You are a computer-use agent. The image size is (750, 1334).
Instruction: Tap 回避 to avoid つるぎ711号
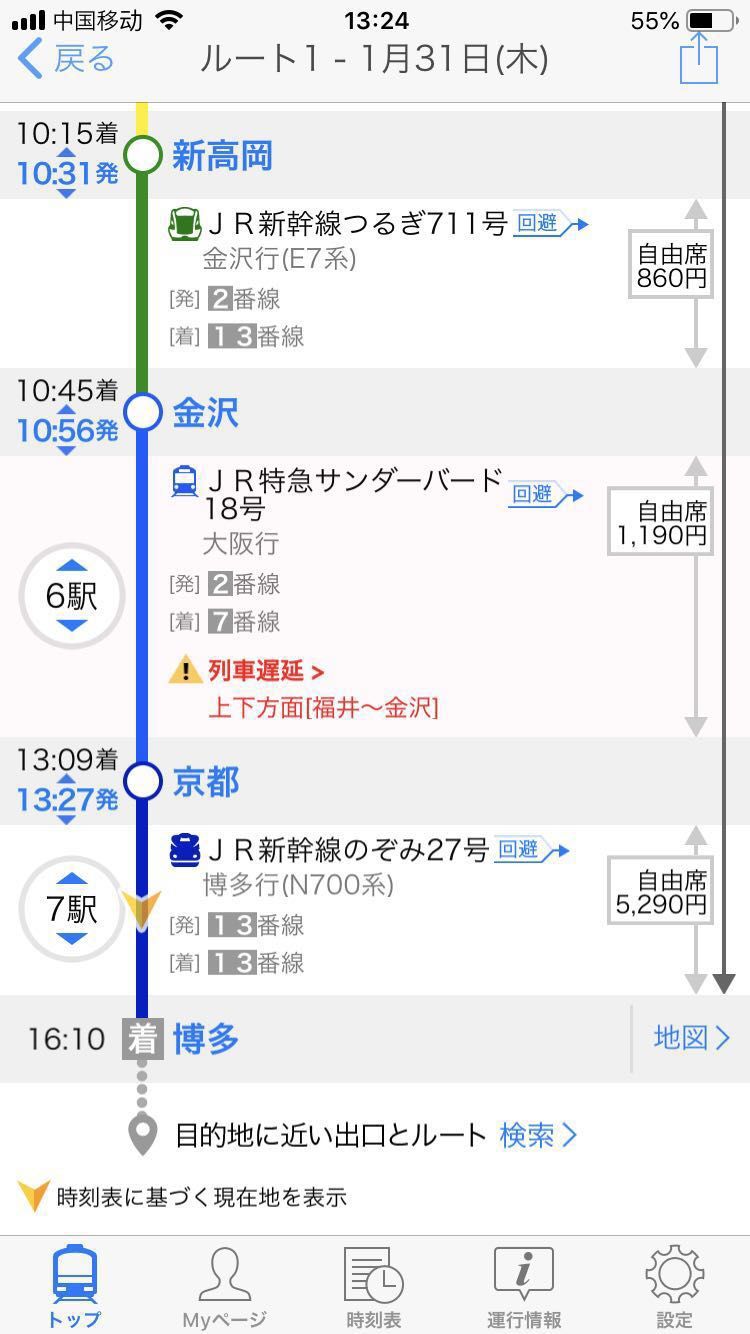537,224
